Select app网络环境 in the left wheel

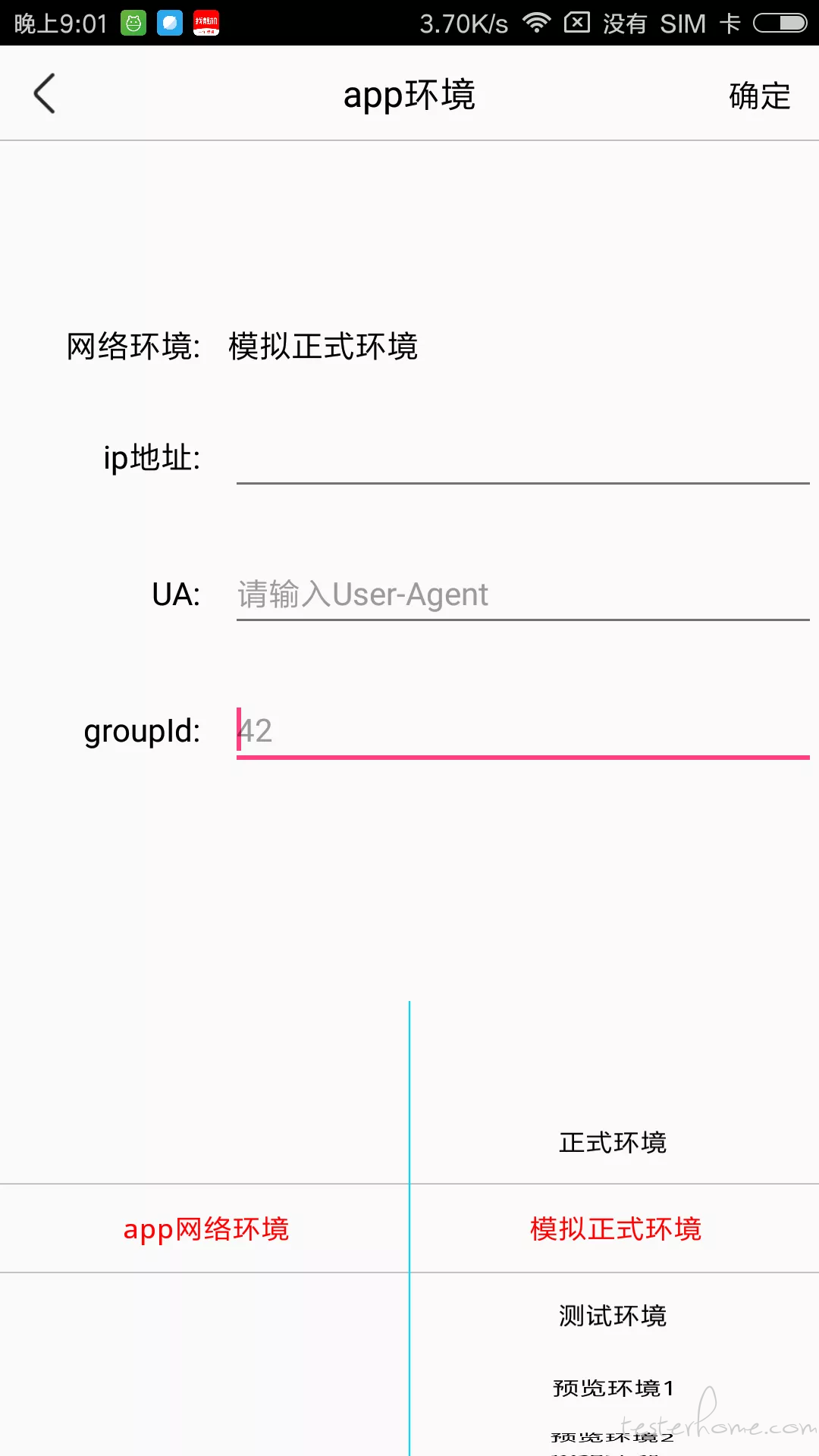(x=206, y=1228)
